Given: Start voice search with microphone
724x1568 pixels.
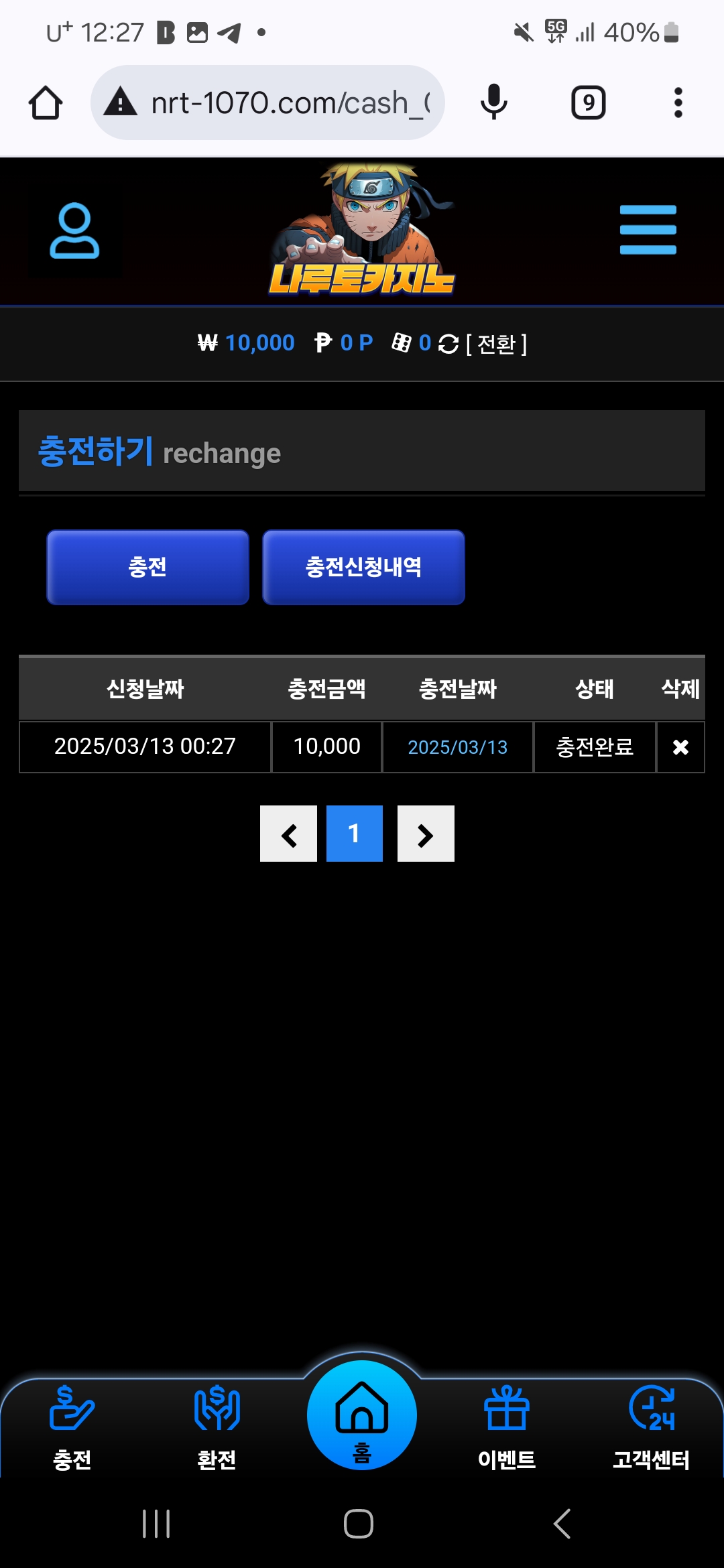Looking at the screenshot, I should click(x=494, y=103).
